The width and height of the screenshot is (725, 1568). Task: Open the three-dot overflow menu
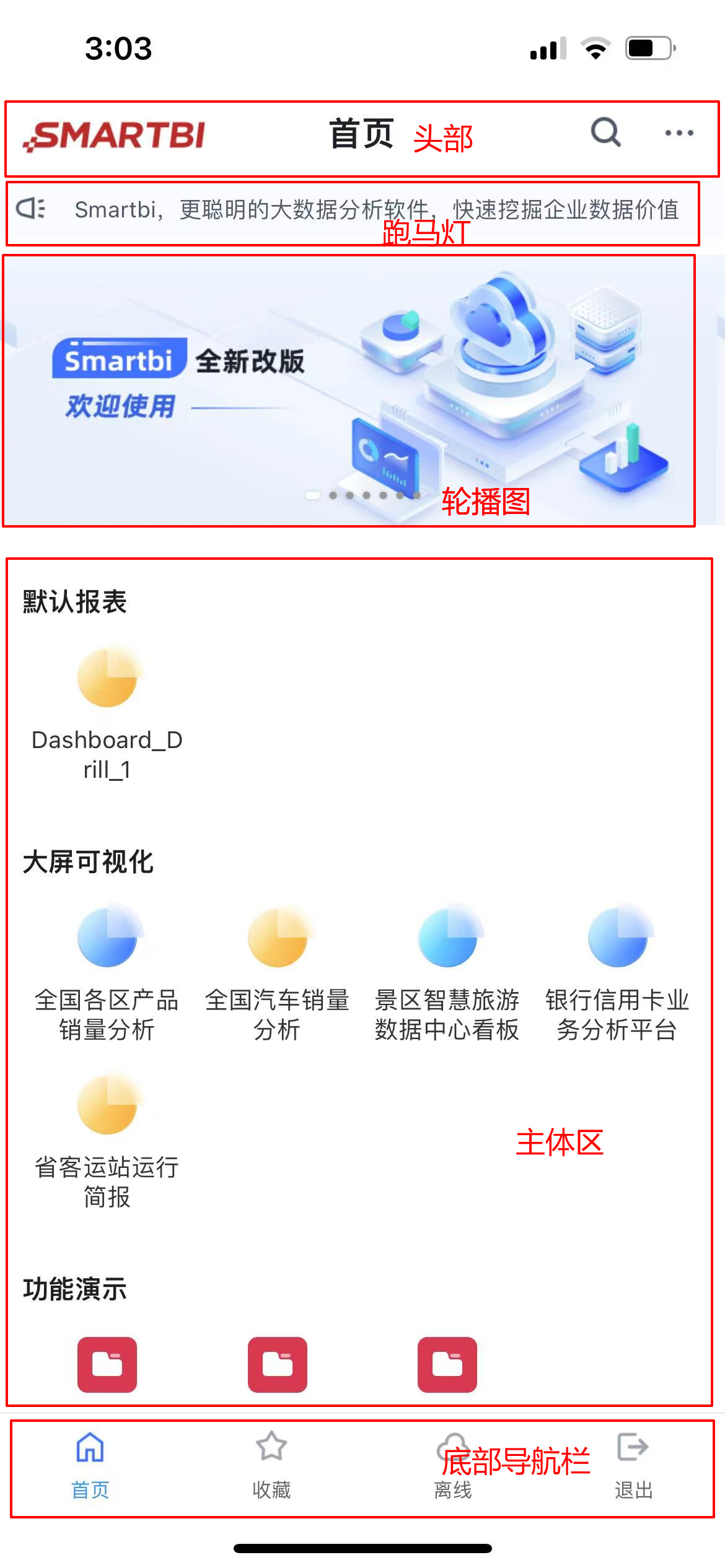679,133
